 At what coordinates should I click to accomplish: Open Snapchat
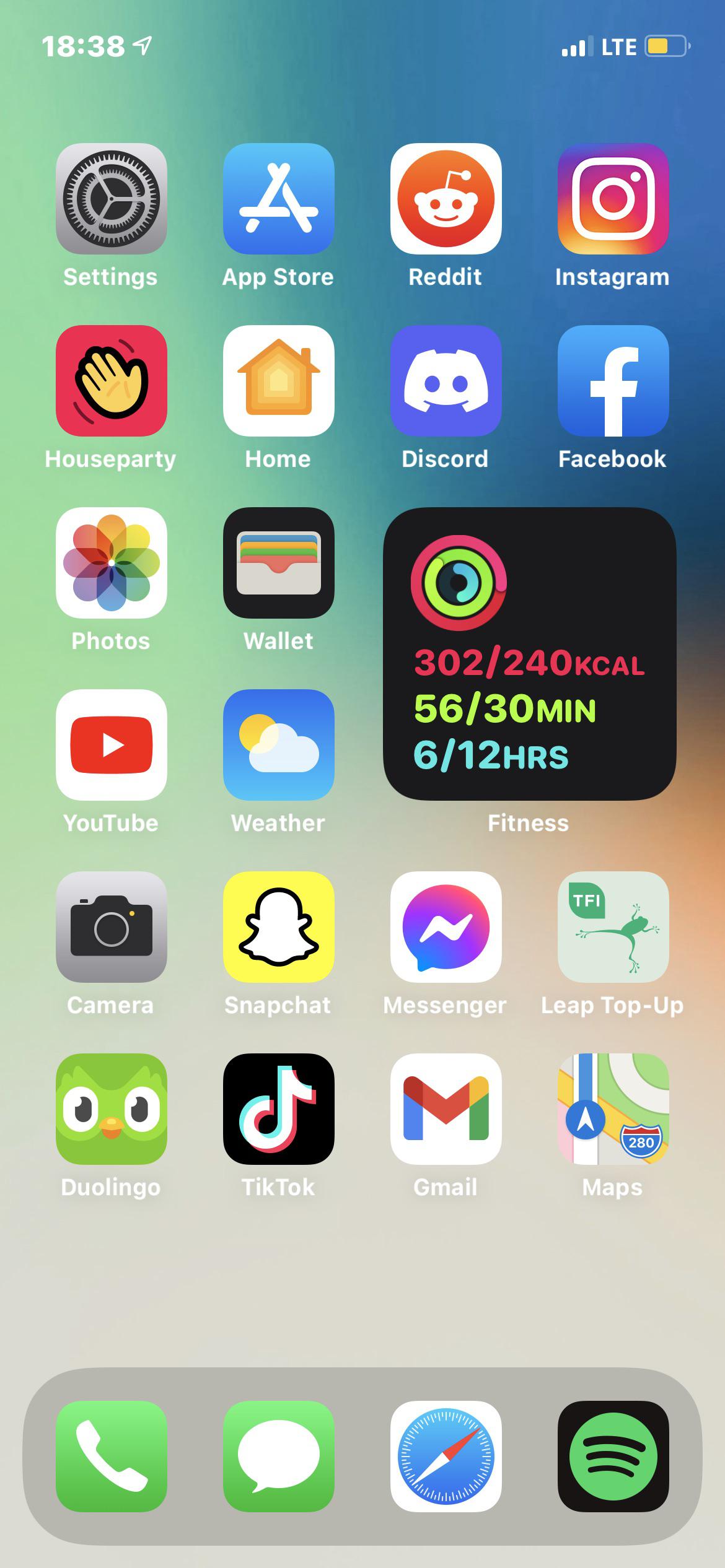coord(278,927)
